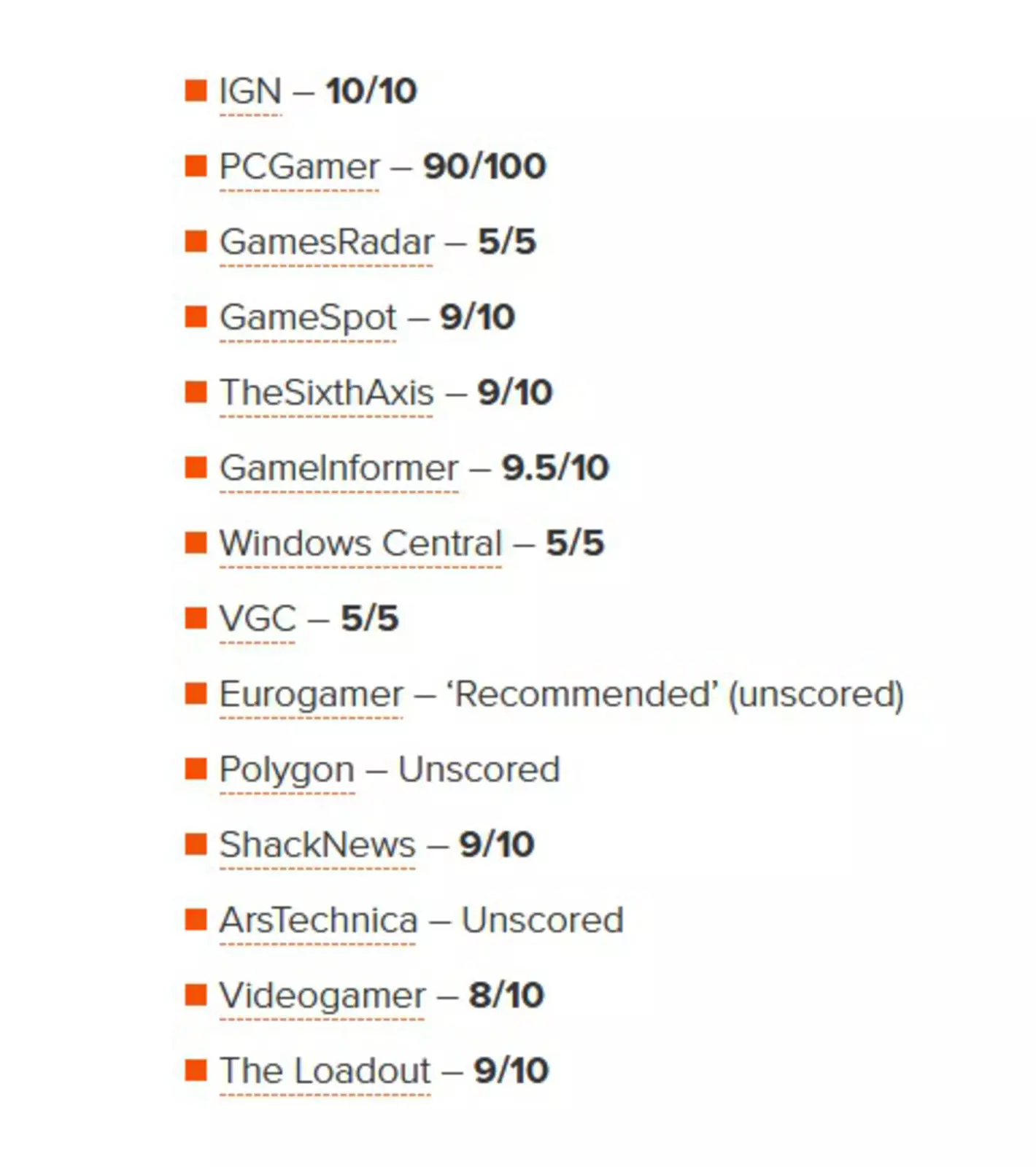
Task: Open the IGN review link
Action: [x=250, y=92]
